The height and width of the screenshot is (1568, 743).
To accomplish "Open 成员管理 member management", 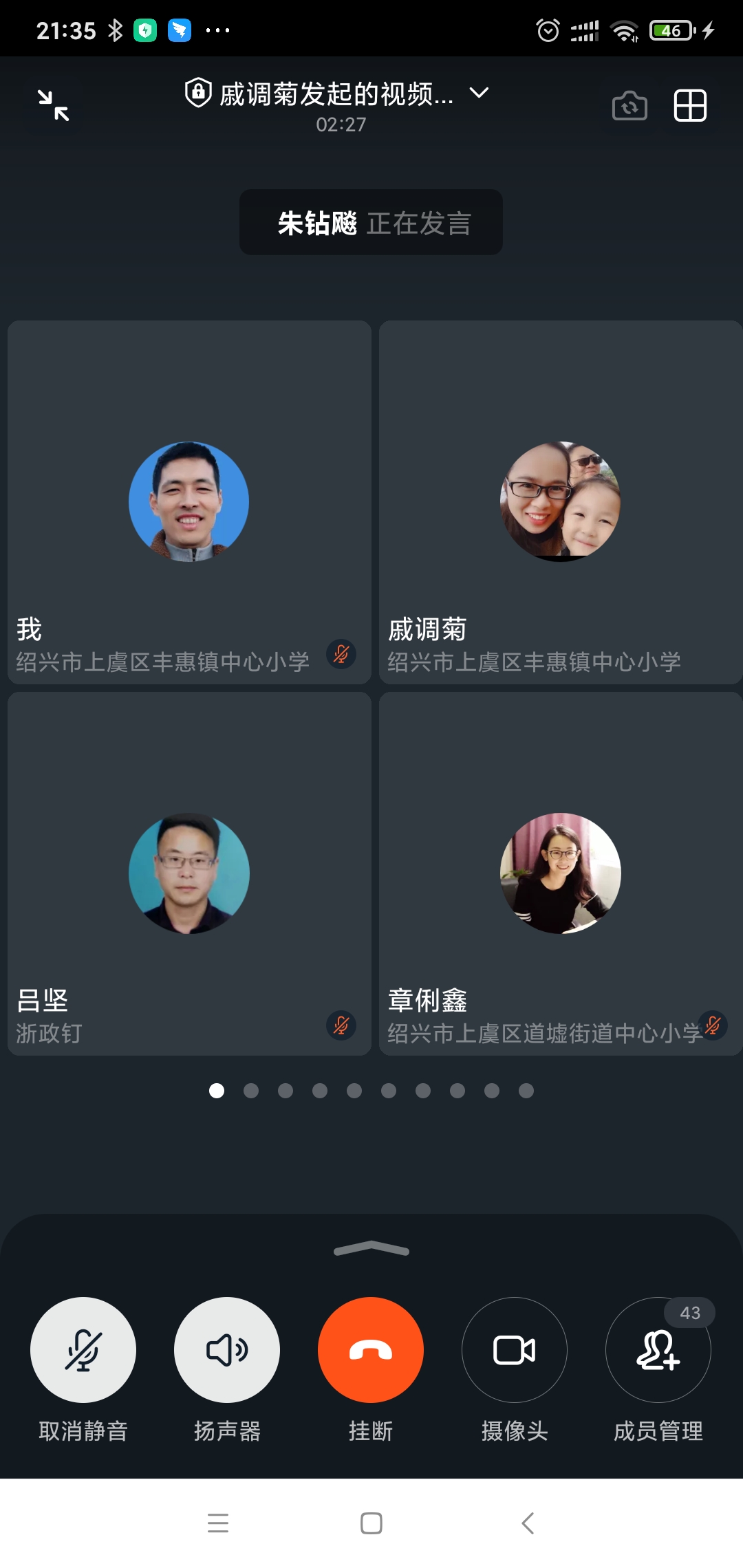I will pos(658,1349).
